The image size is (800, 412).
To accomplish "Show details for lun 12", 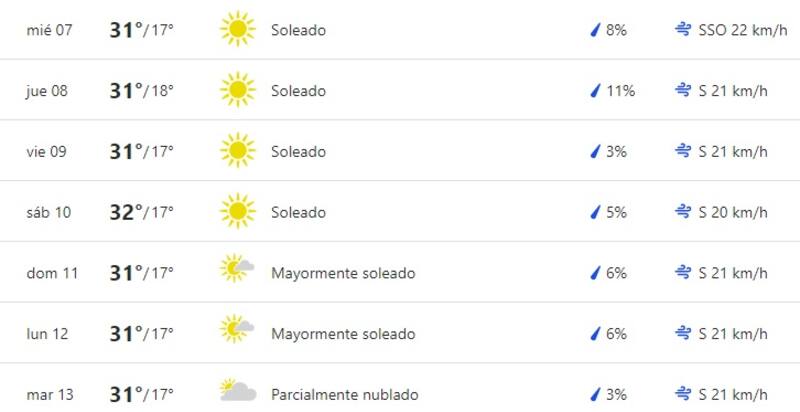I will [400, 333].
